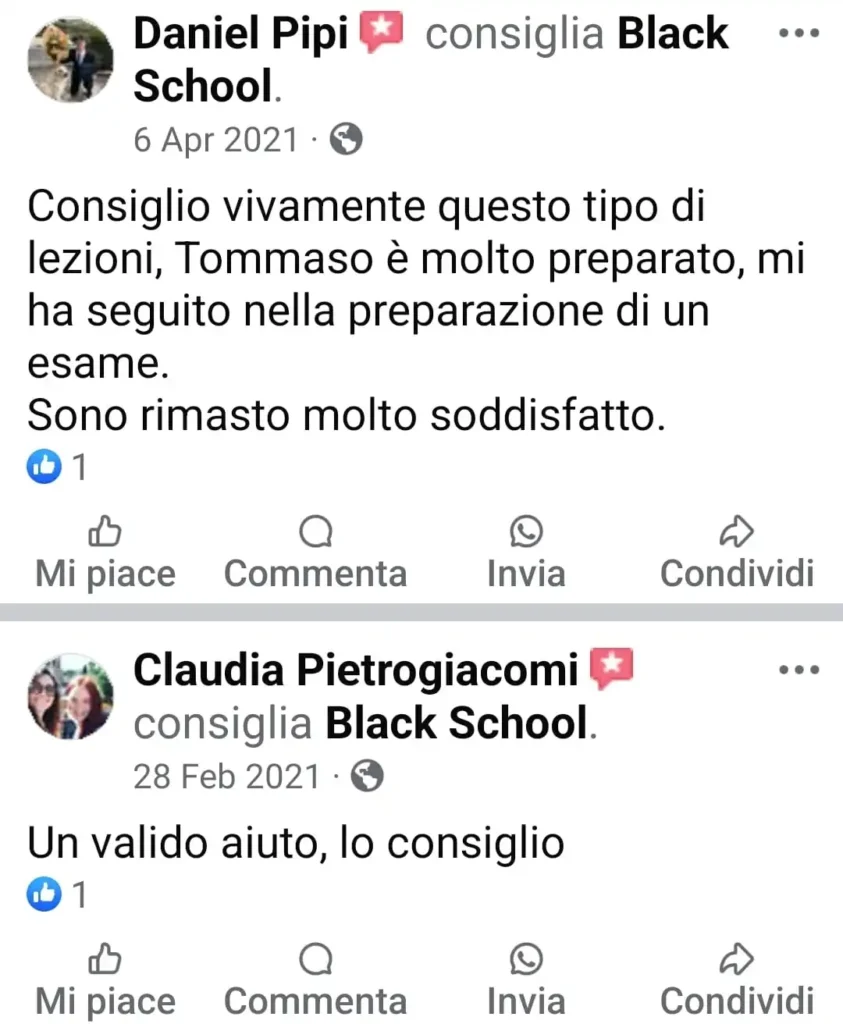Like Claudia Pietrogiacomi's recommendation

click(x=105, y=981)
